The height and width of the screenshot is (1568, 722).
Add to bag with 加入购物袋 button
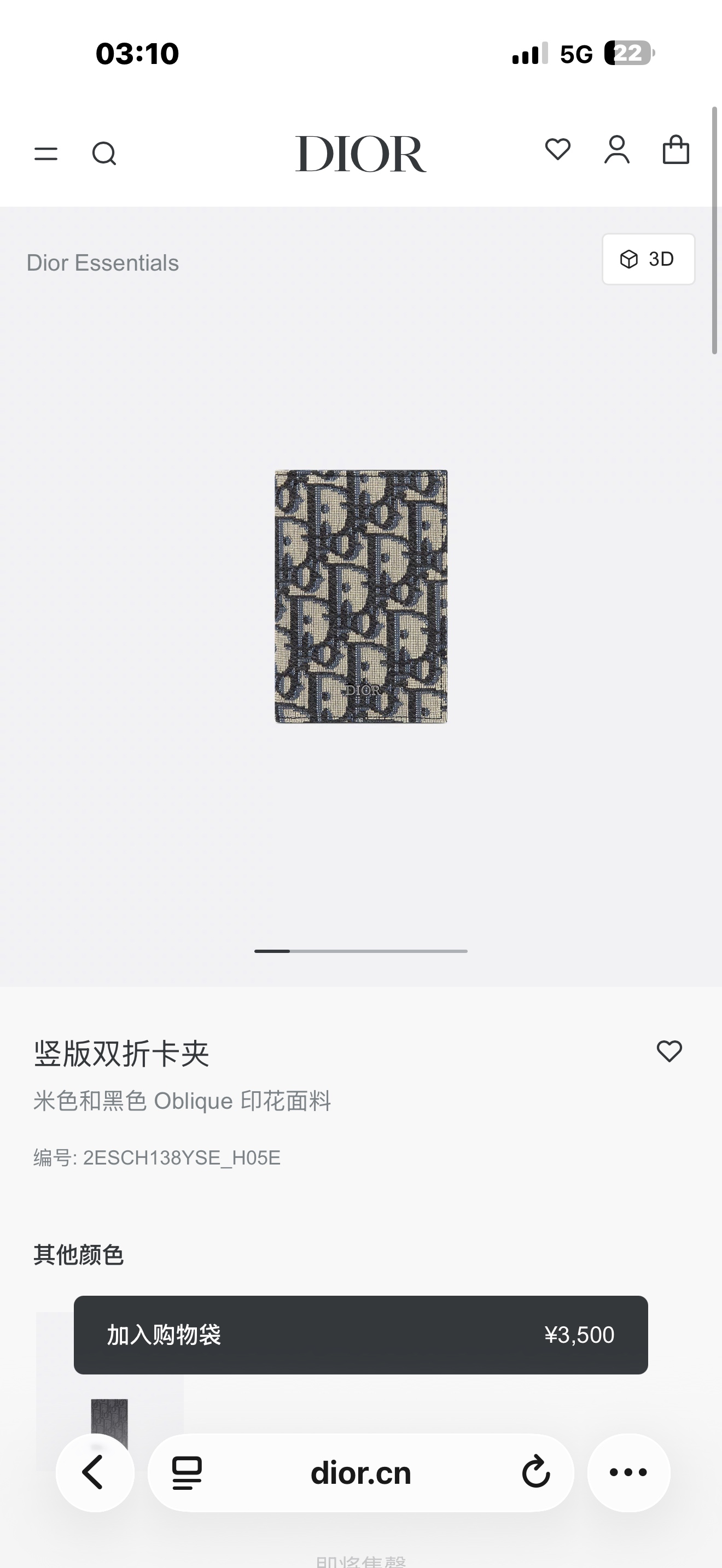[x=360, y=1335]
